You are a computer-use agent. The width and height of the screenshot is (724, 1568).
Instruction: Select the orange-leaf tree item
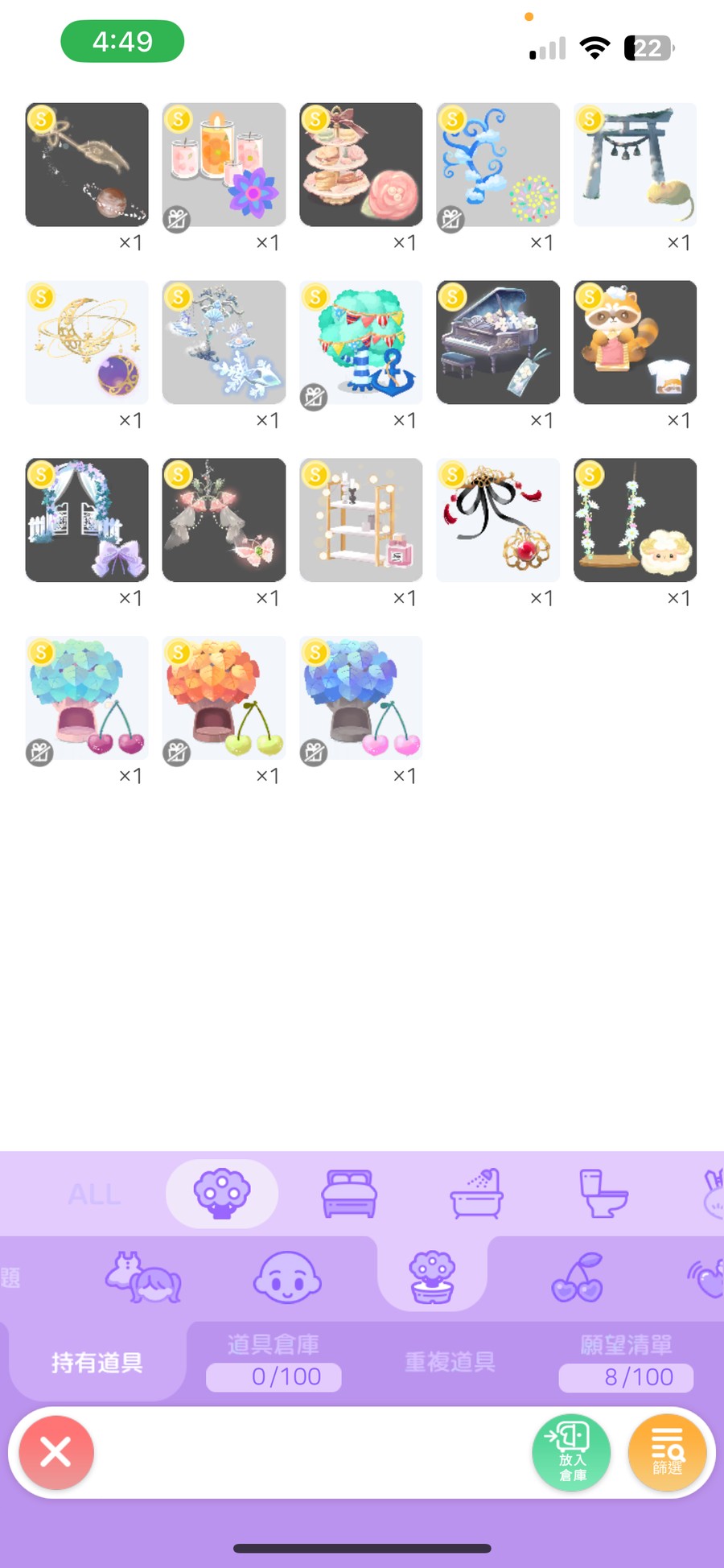coord(224,698)
